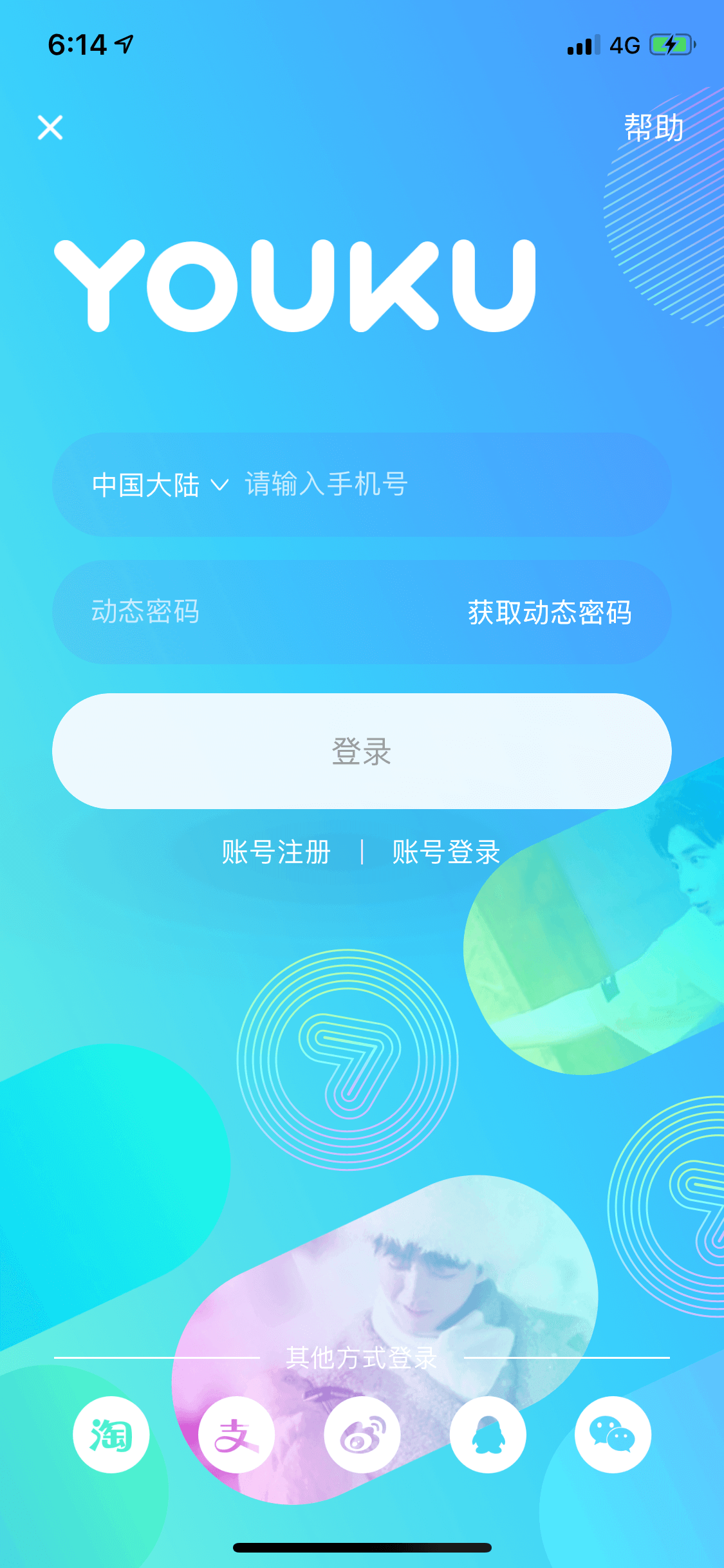Tap the 登录 button
Image resolution: width=724 pixels, height=1568 pixels.
click(362, 751)
